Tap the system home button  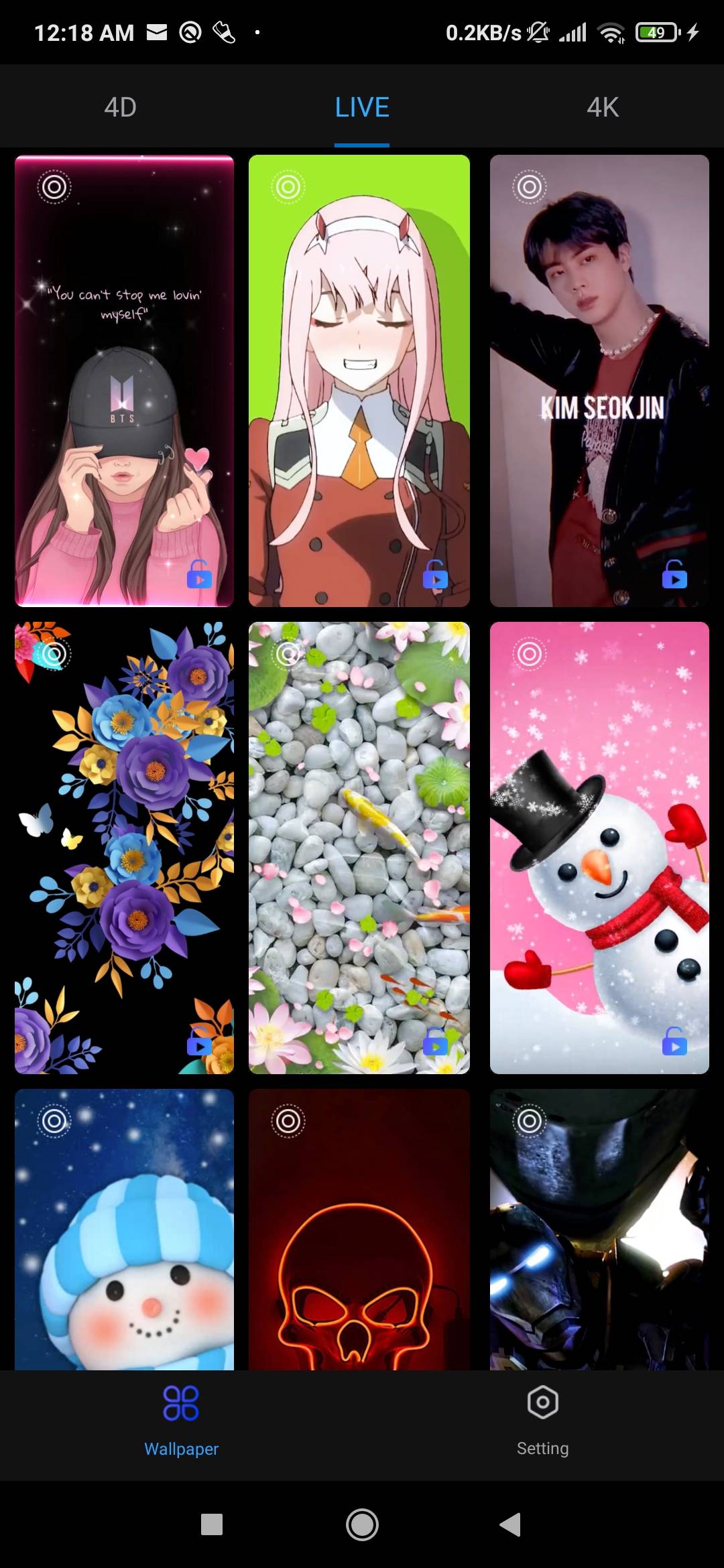[x=362, y=1524]
